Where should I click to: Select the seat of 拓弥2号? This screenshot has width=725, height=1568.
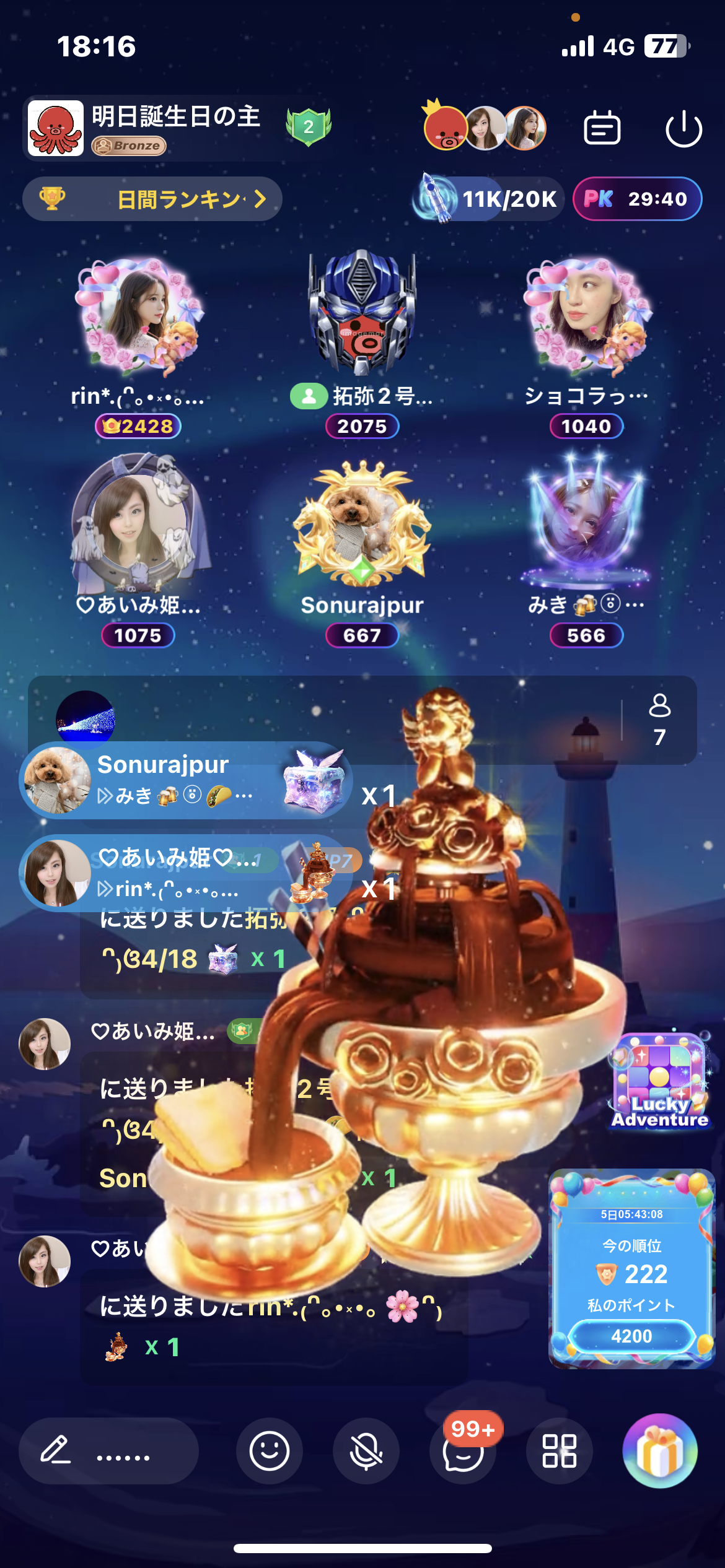(x=362, y=344)
